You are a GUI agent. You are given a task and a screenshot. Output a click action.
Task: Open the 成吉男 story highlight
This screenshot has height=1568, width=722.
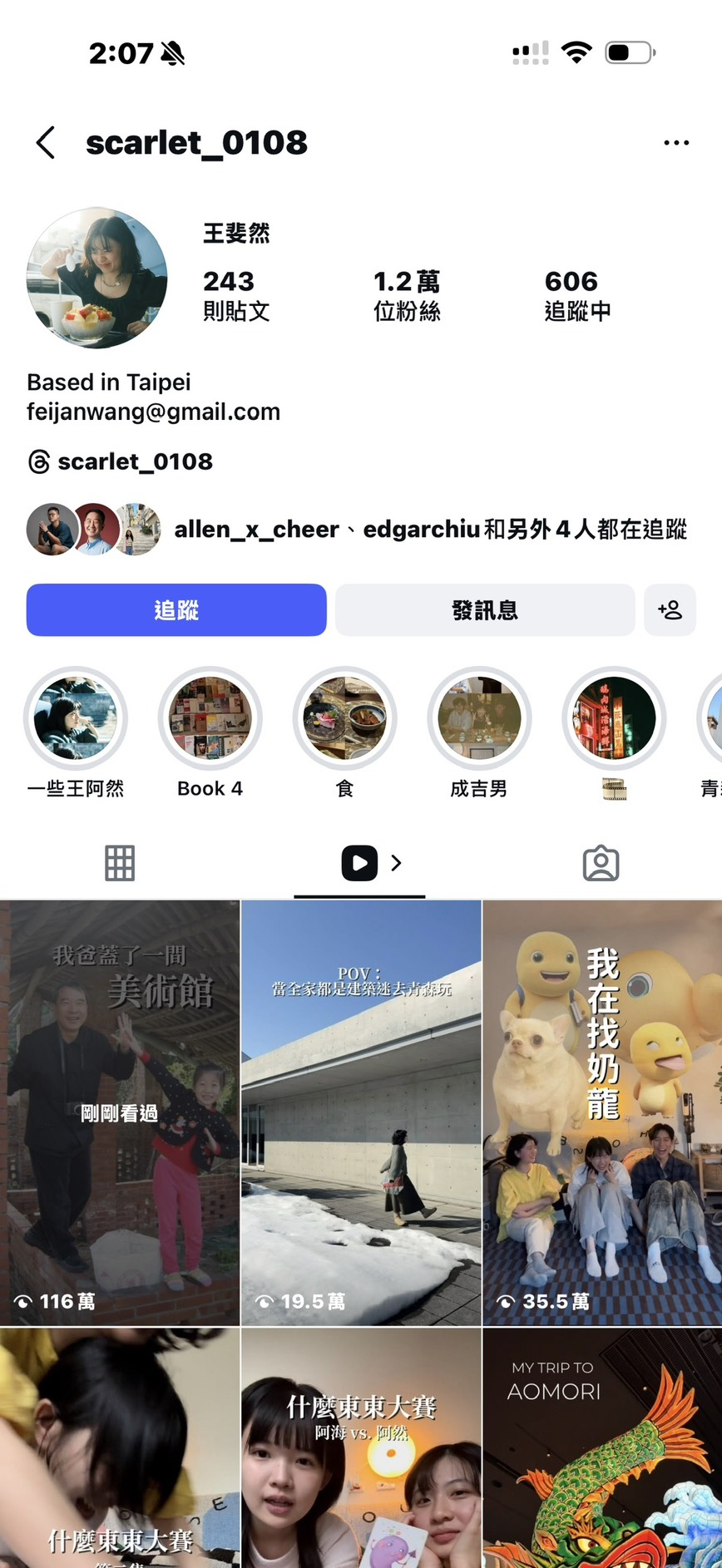479,718
